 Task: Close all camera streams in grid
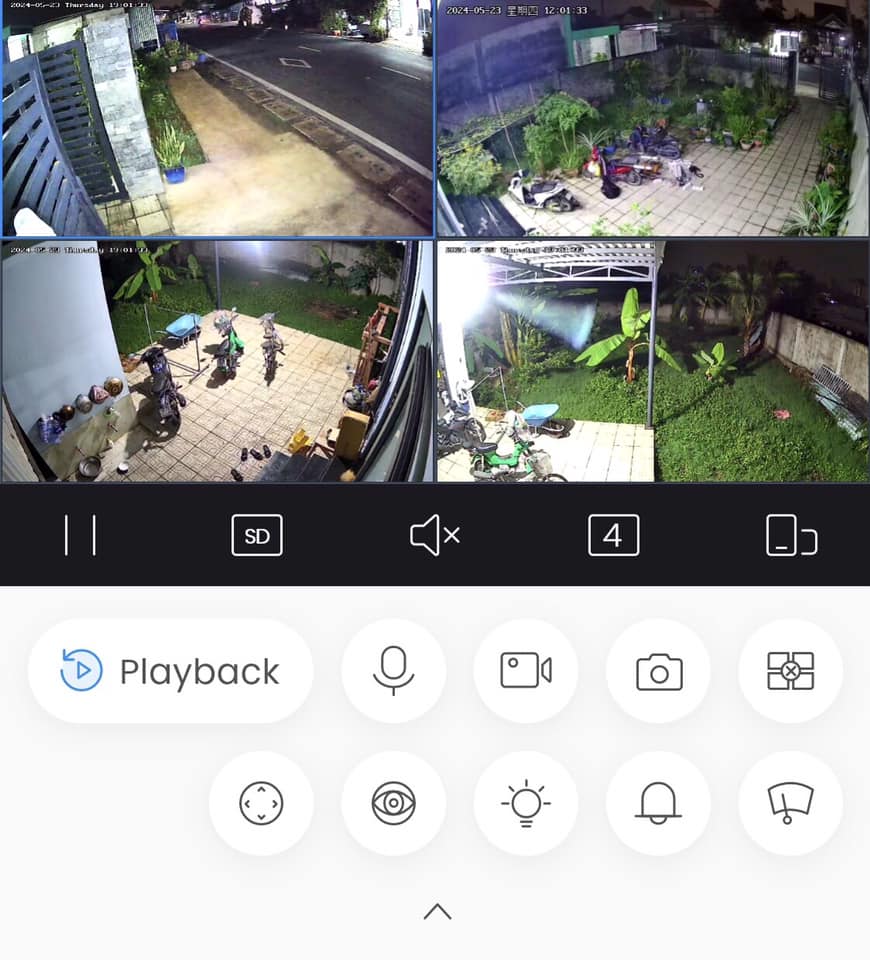click(791, 671)
